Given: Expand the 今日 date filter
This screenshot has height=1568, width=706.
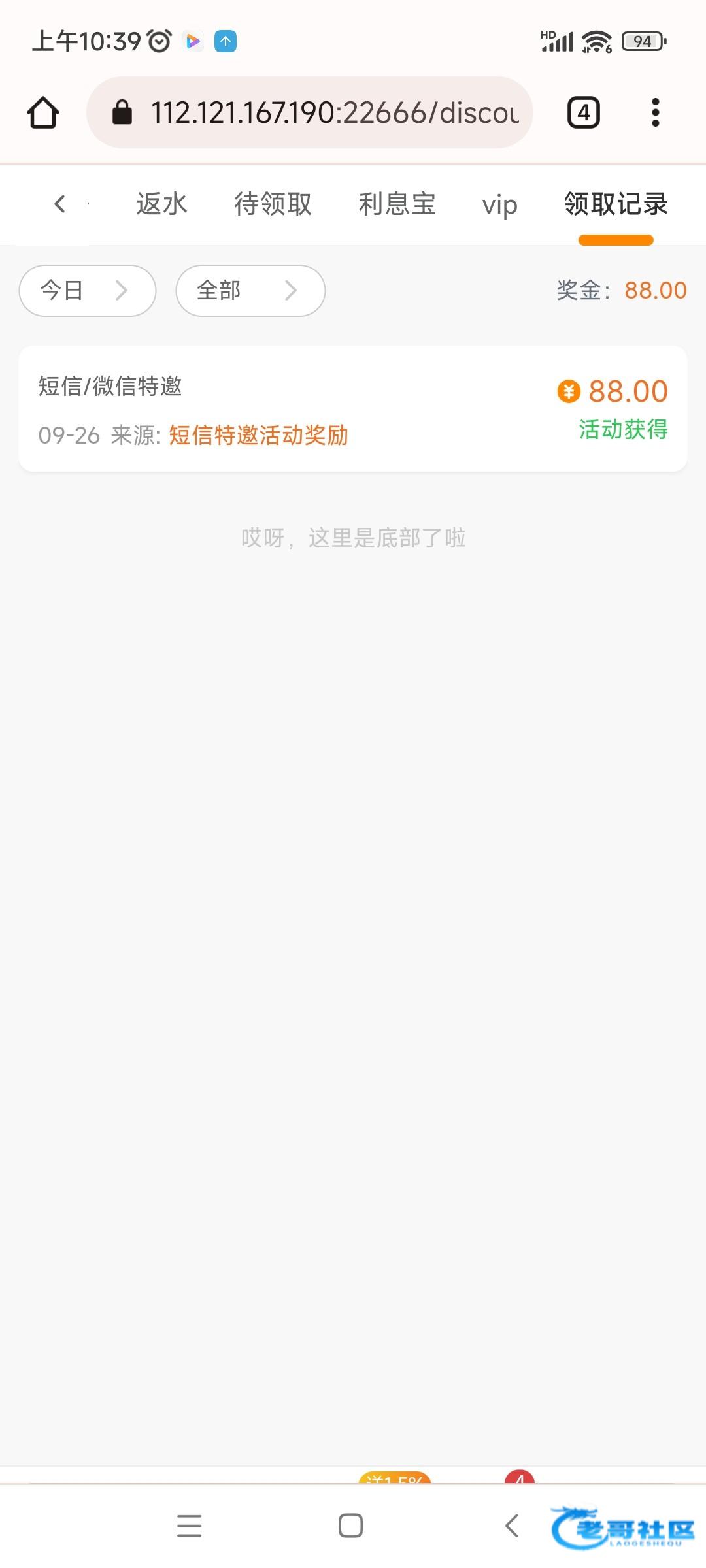Looking at the screenshot, I should click(88, 291).
